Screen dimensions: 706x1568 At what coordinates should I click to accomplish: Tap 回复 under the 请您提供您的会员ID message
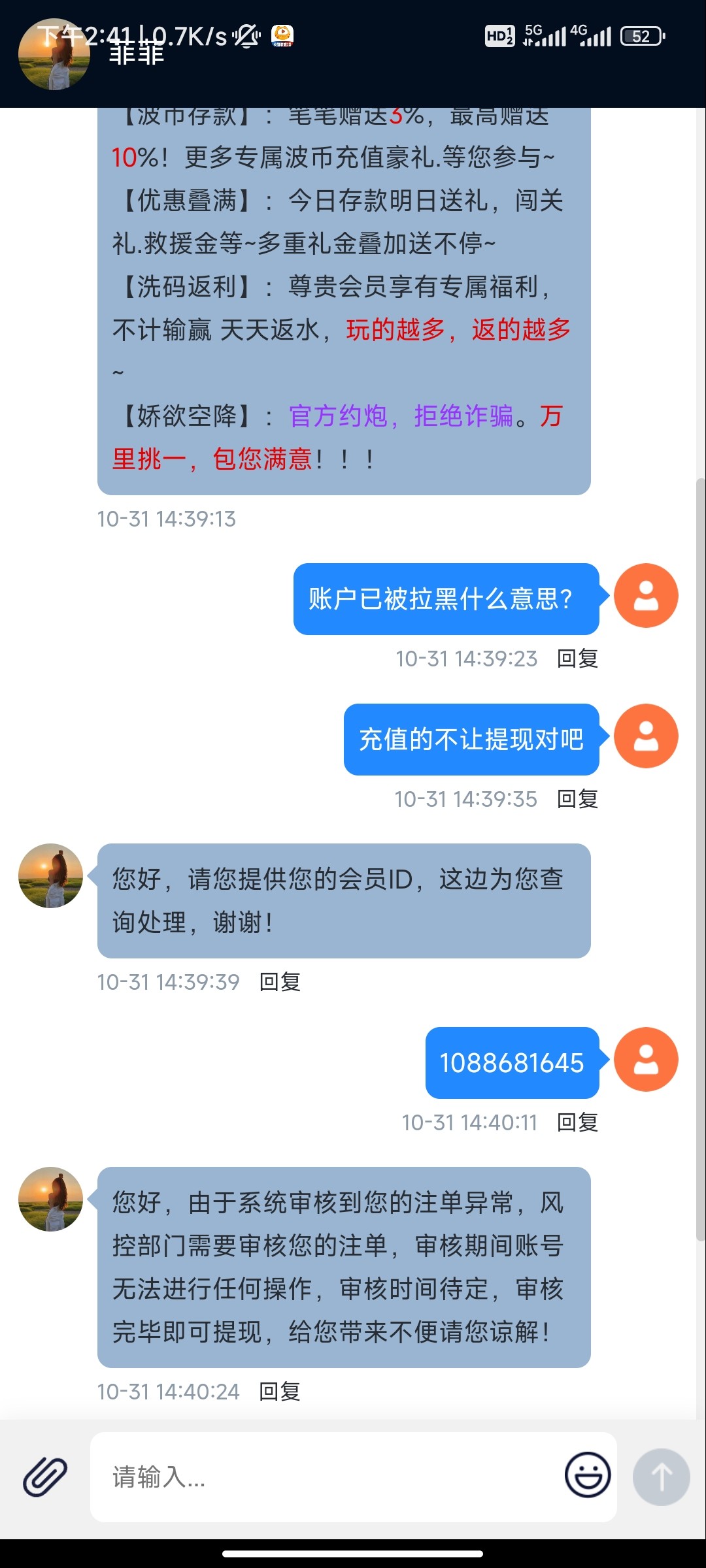(x=280, y=982)
